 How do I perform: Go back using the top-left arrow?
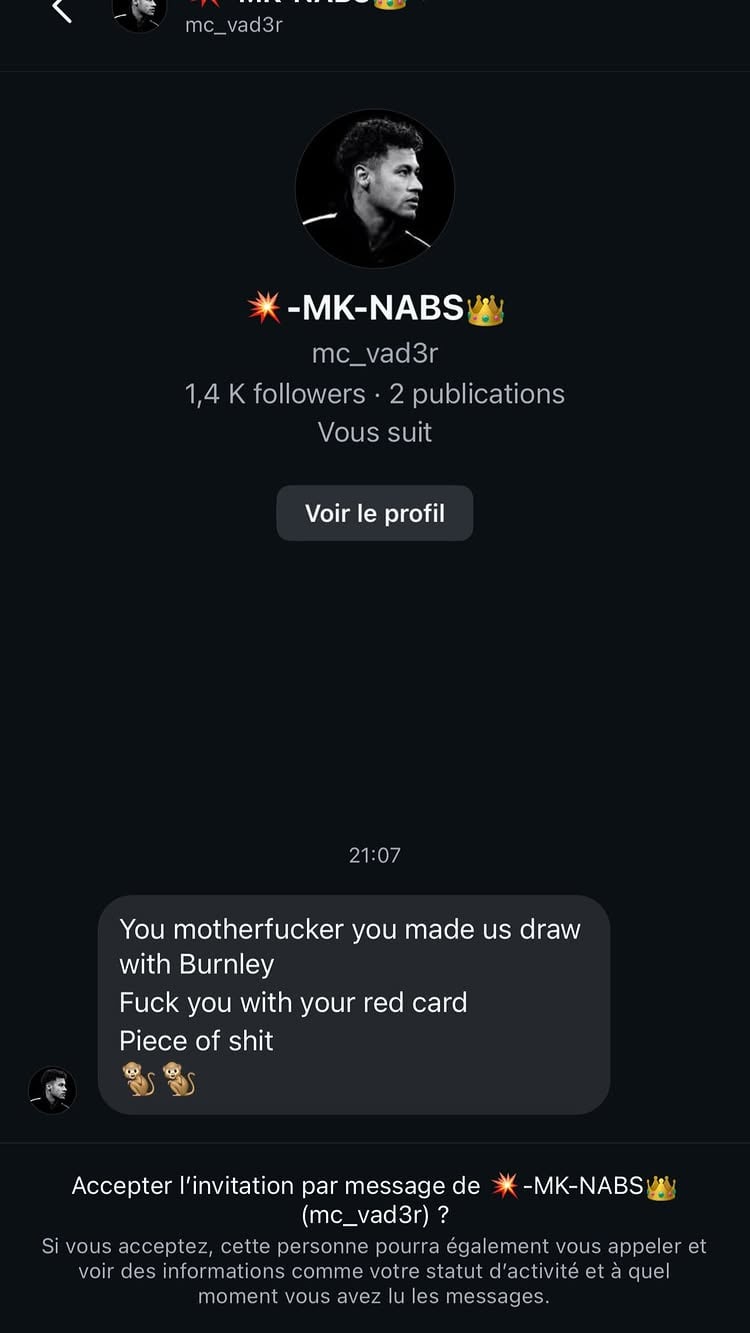62,11
